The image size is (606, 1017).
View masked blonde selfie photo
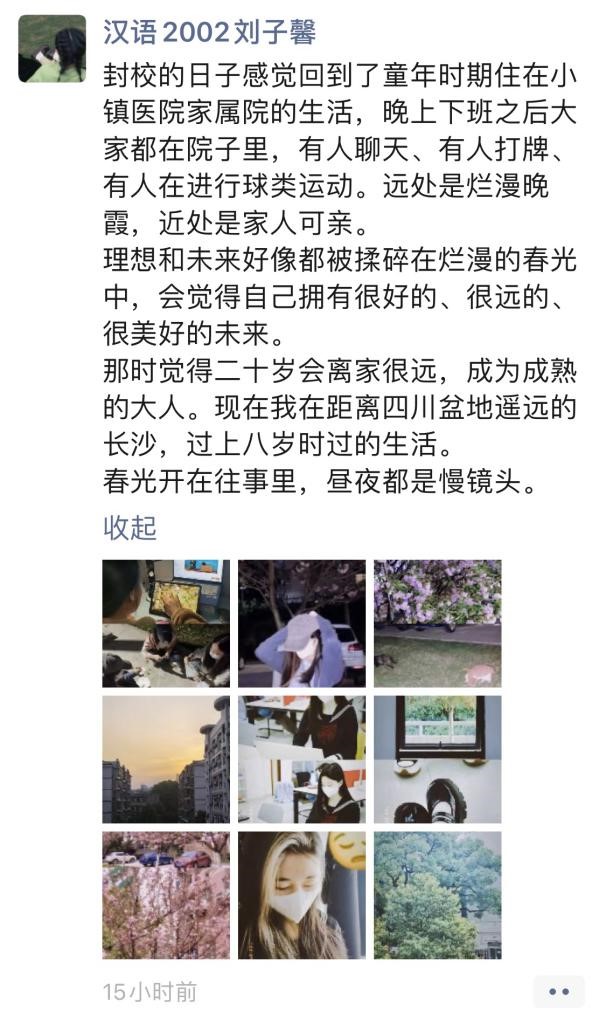tap(302, 895)
